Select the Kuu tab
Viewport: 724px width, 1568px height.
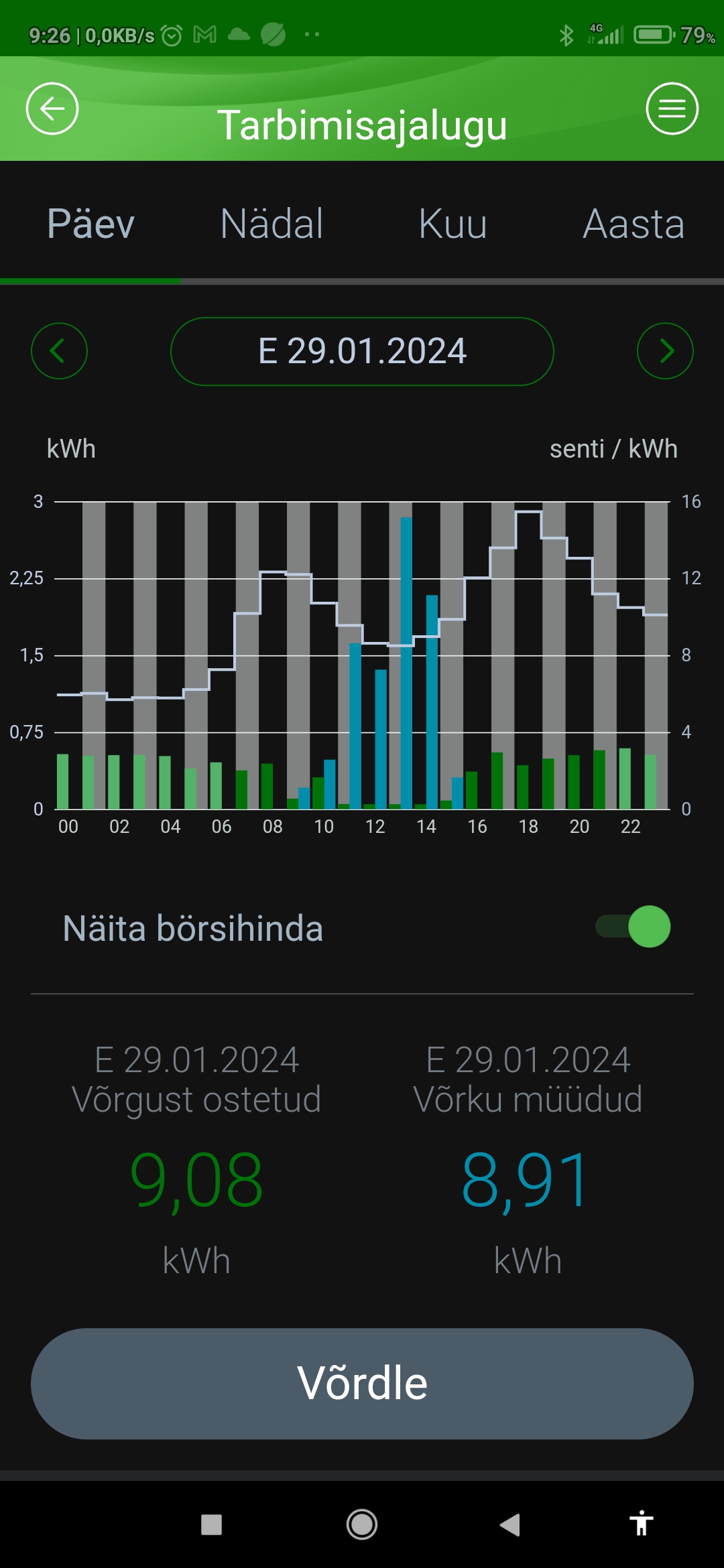452,224
